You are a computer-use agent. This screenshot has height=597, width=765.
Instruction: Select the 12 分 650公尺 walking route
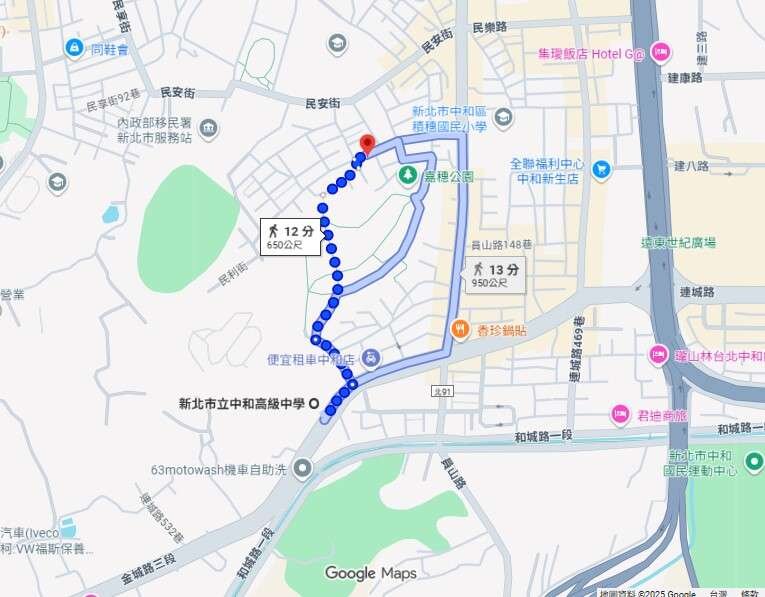pos(290,236)
